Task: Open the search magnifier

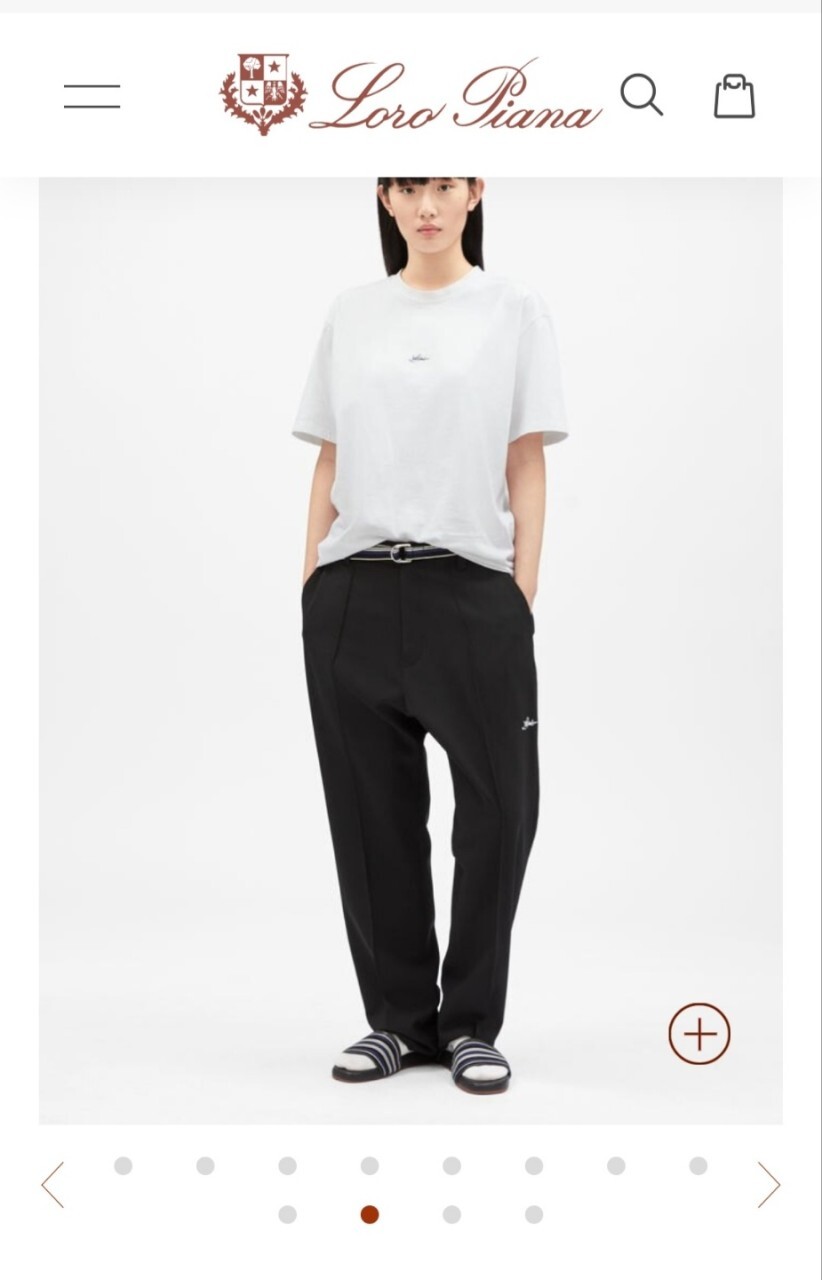Action: click(x=642, y=95)
